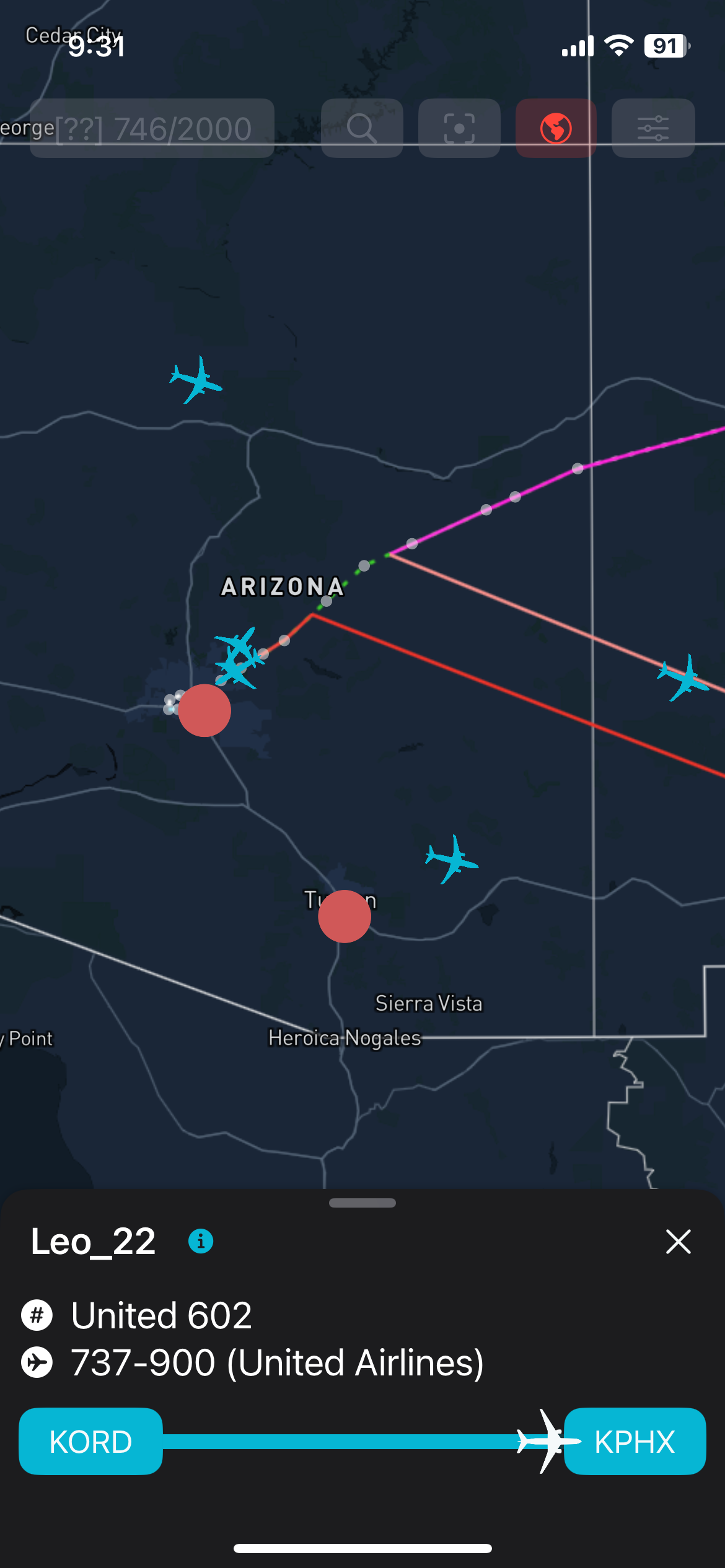Image resolution: width=725 pixels, height=1568 pixels.
Task: Tap the center-on-target focus icon
Action: 459,128
